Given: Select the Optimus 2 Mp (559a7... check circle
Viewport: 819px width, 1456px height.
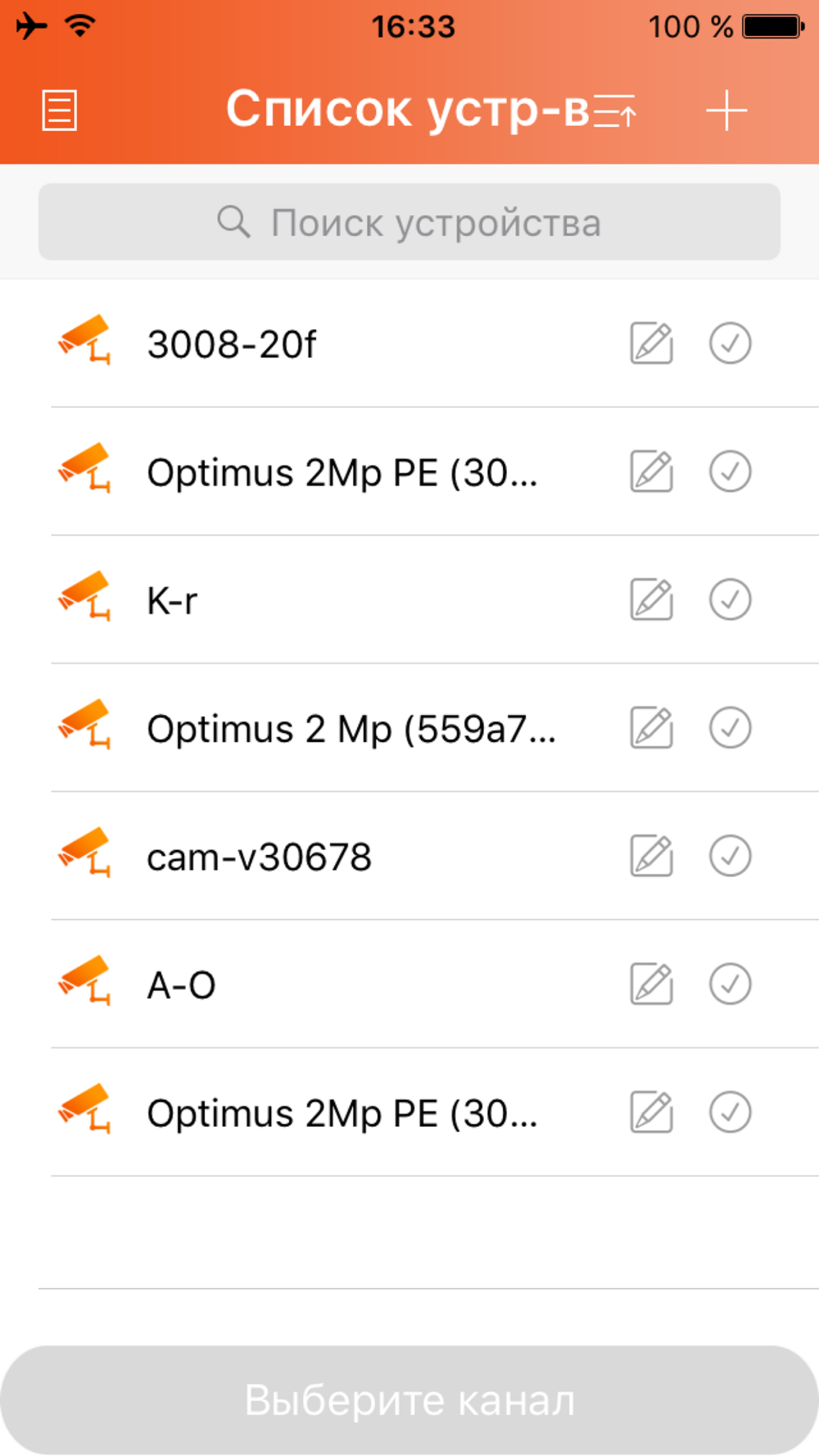Looking at the screenshot, I should click(730, 727).
